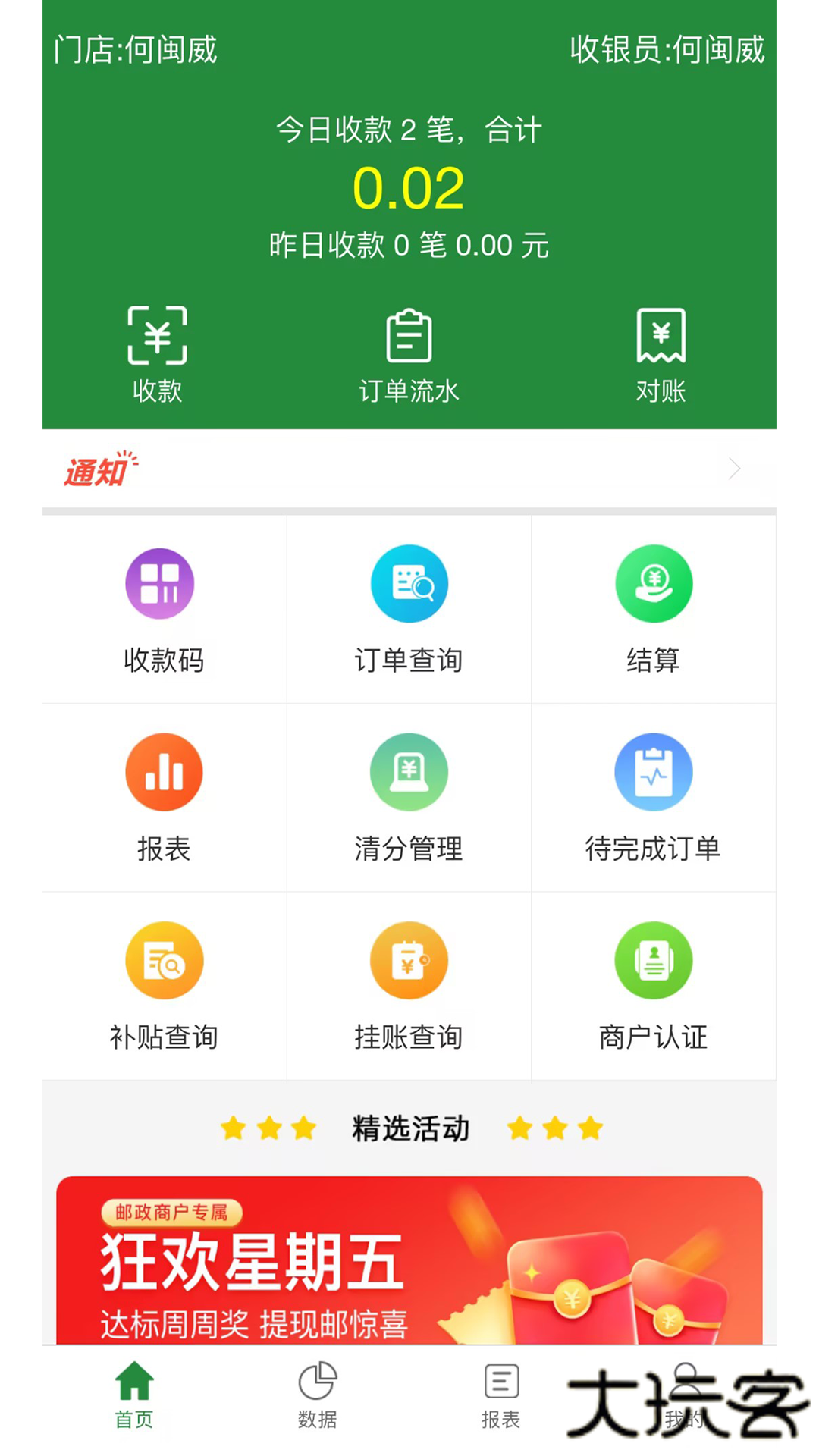Switch to the 报表 bottom tab

point(501,1399)
